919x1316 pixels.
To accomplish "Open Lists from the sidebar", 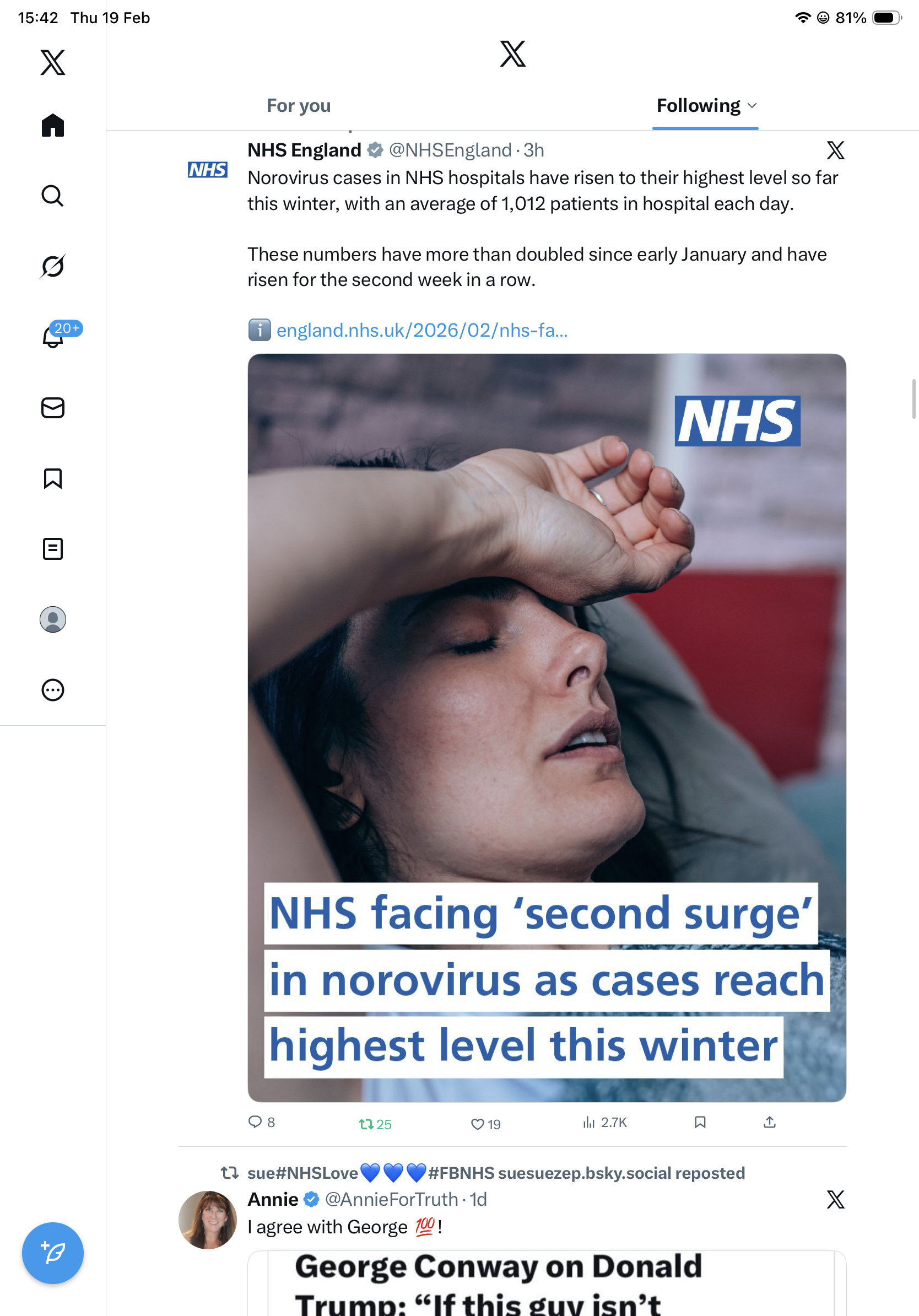I will click(53, 548).
